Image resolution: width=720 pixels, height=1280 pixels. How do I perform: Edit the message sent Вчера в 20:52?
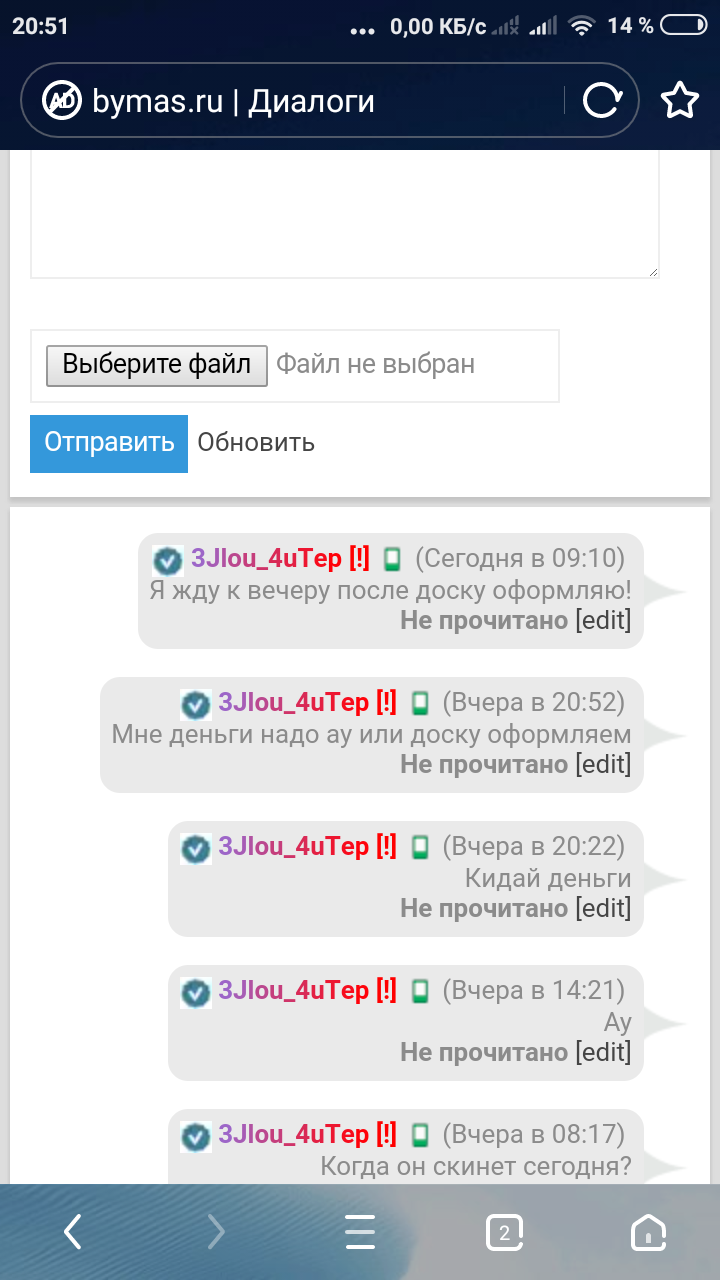point(603,765)
